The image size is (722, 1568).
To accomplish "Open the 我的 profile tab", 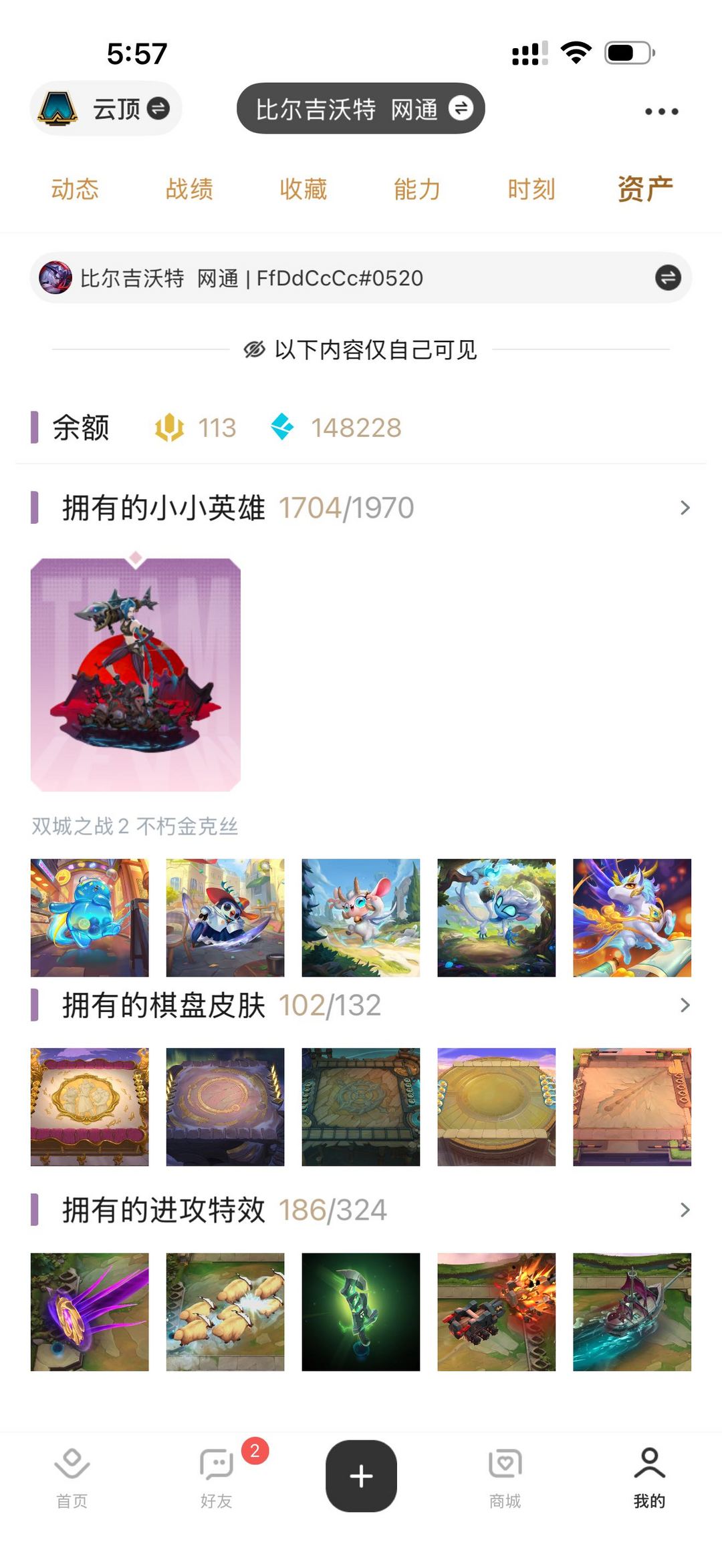I will (x=649, y=1477).
